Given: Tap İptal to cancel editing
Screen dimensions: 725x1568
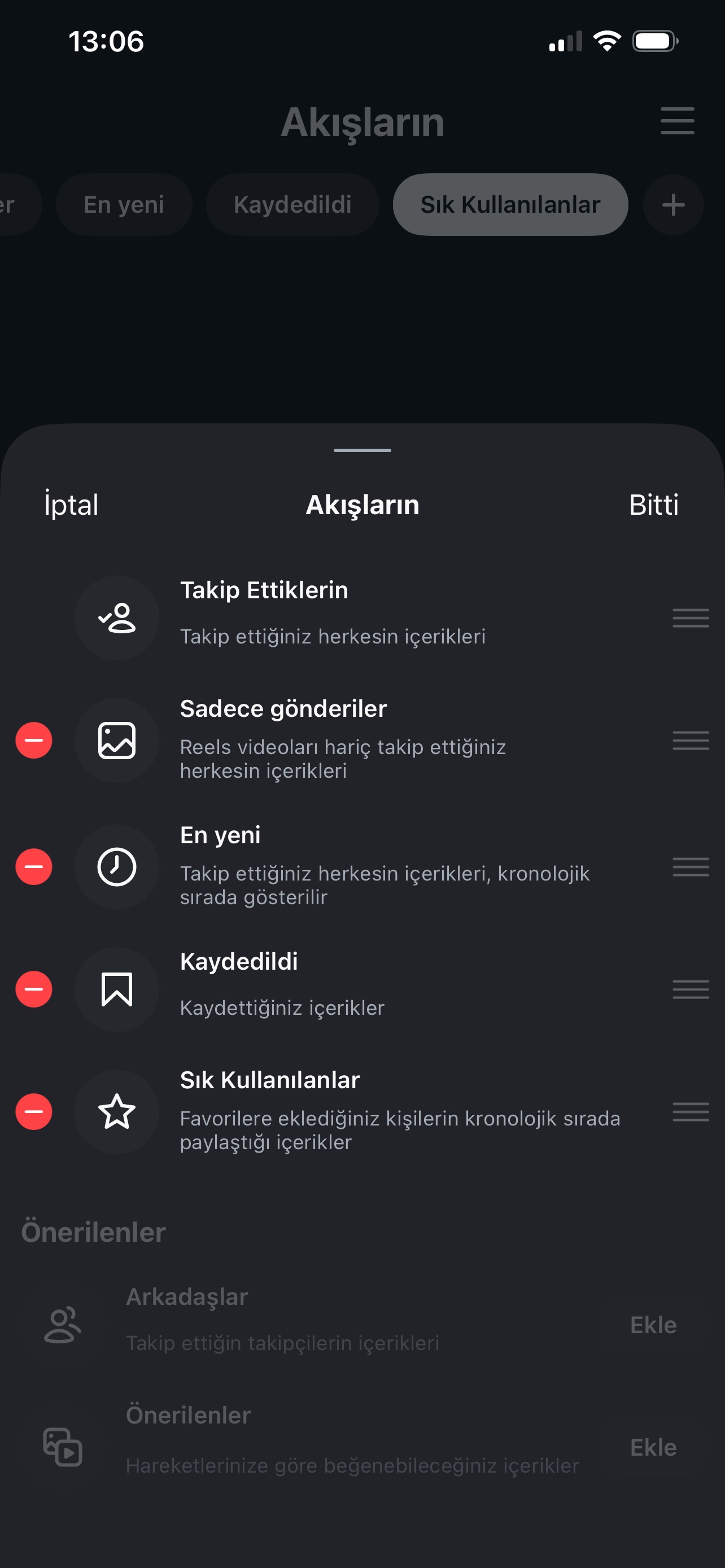Looking at the screenshot, I should (x=71, y=505).
